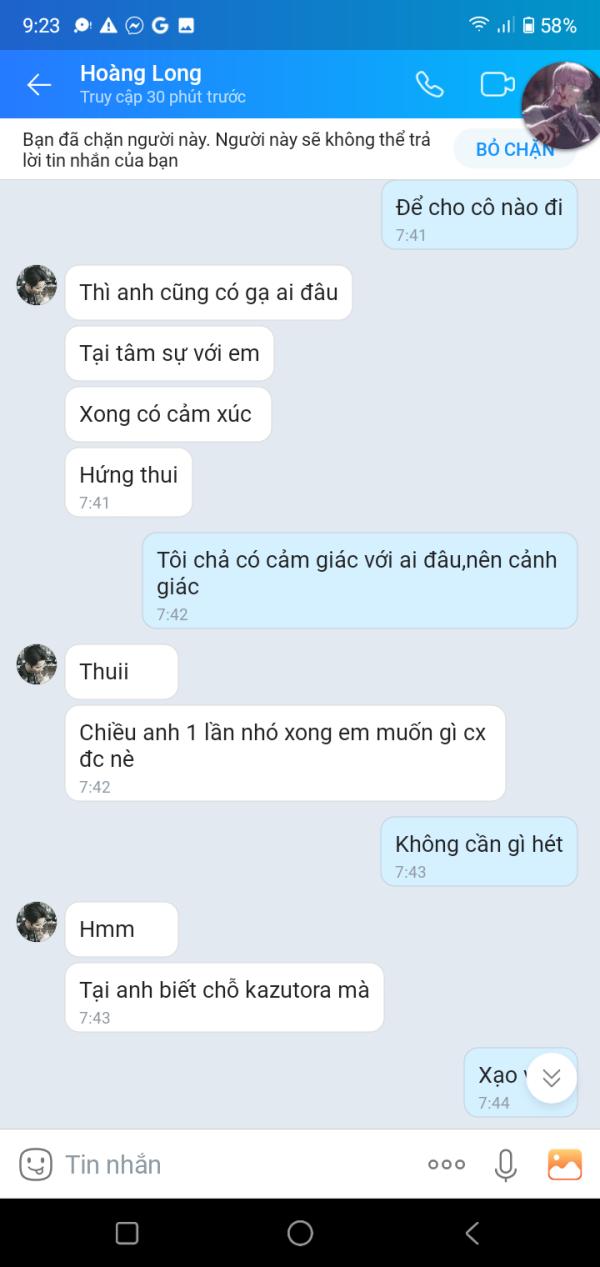Jump to latest messages with down arrows
Image resolution: width=600 pixels, height=1267 pixels.
pyautogui.click(x=551, y=1078)
